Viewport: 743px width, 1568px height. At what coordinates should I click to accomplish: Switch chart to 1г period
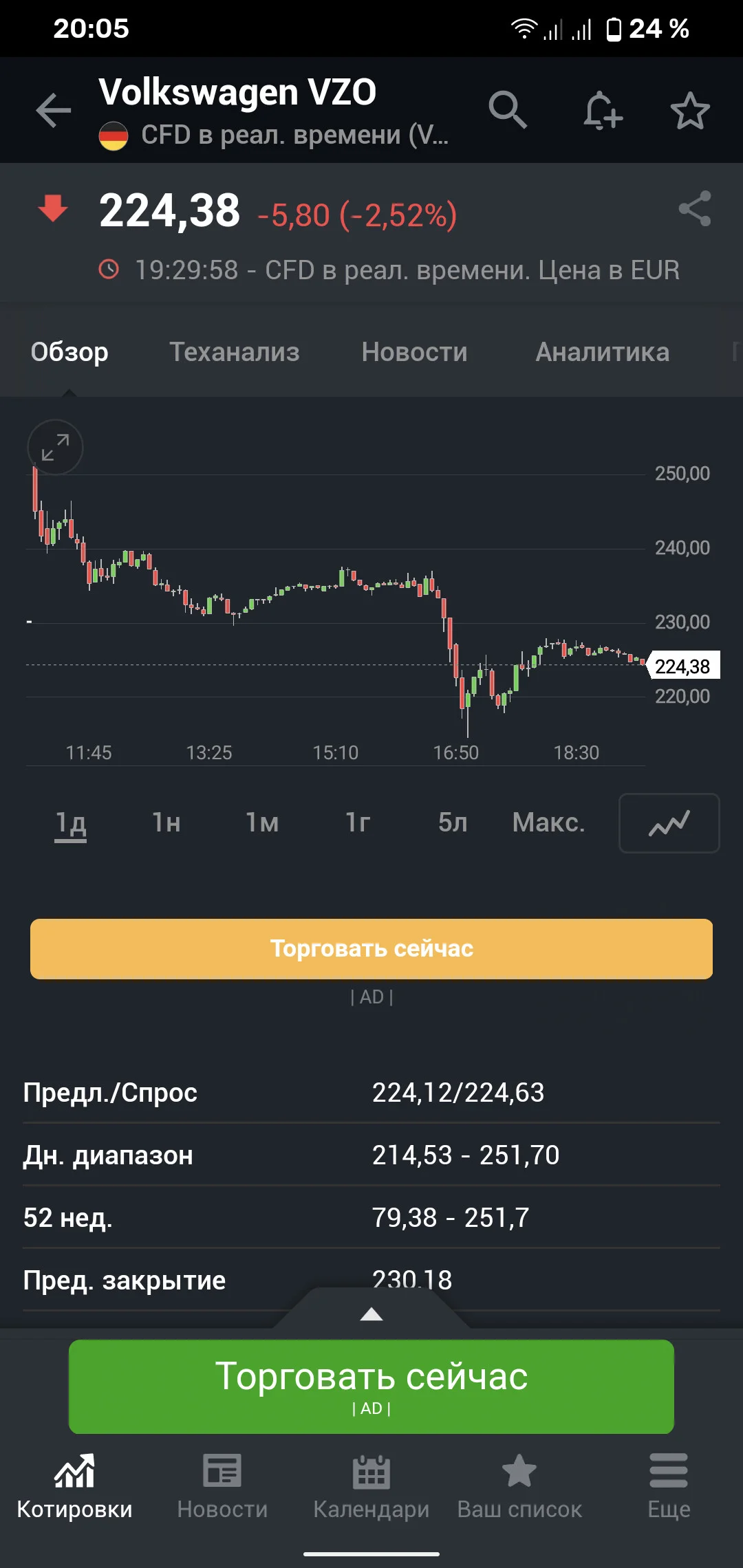[358, 823]
